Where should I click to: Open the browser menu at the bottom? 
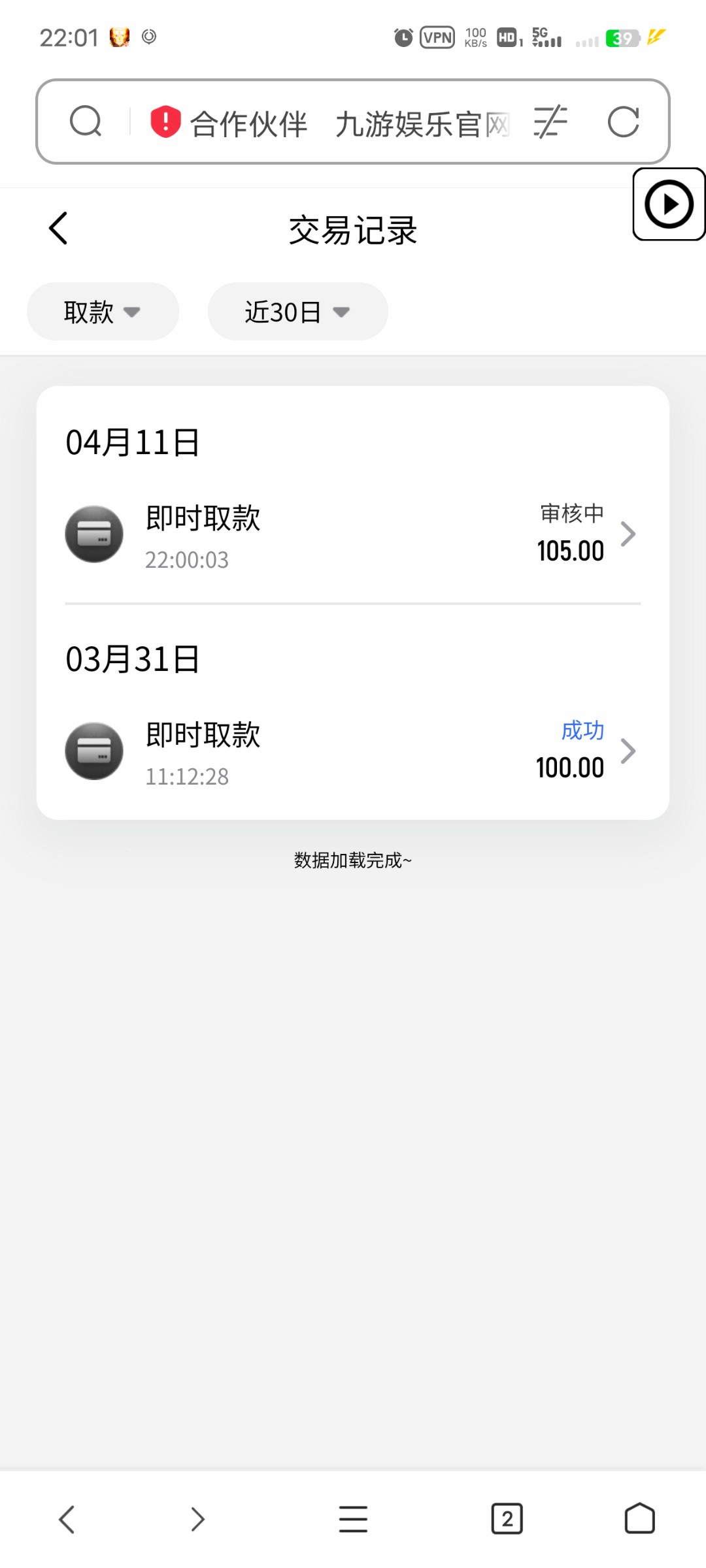(x=353, y=1519)
